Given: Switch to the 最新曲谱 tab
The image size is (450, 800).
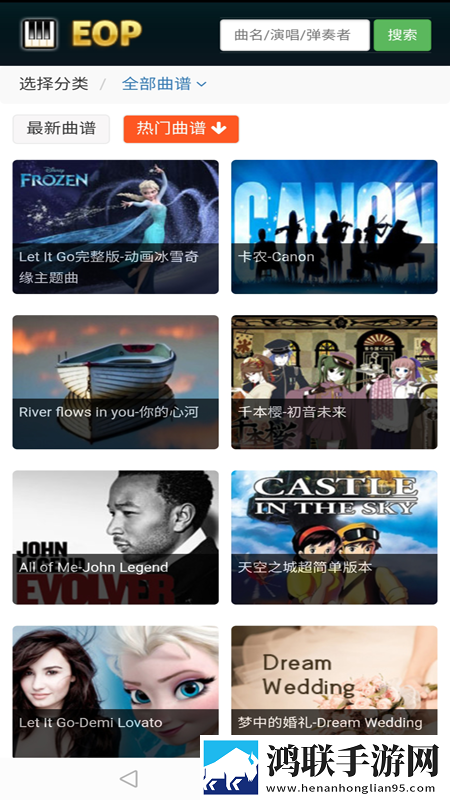Looking at the screenshot, I should 61,129.
